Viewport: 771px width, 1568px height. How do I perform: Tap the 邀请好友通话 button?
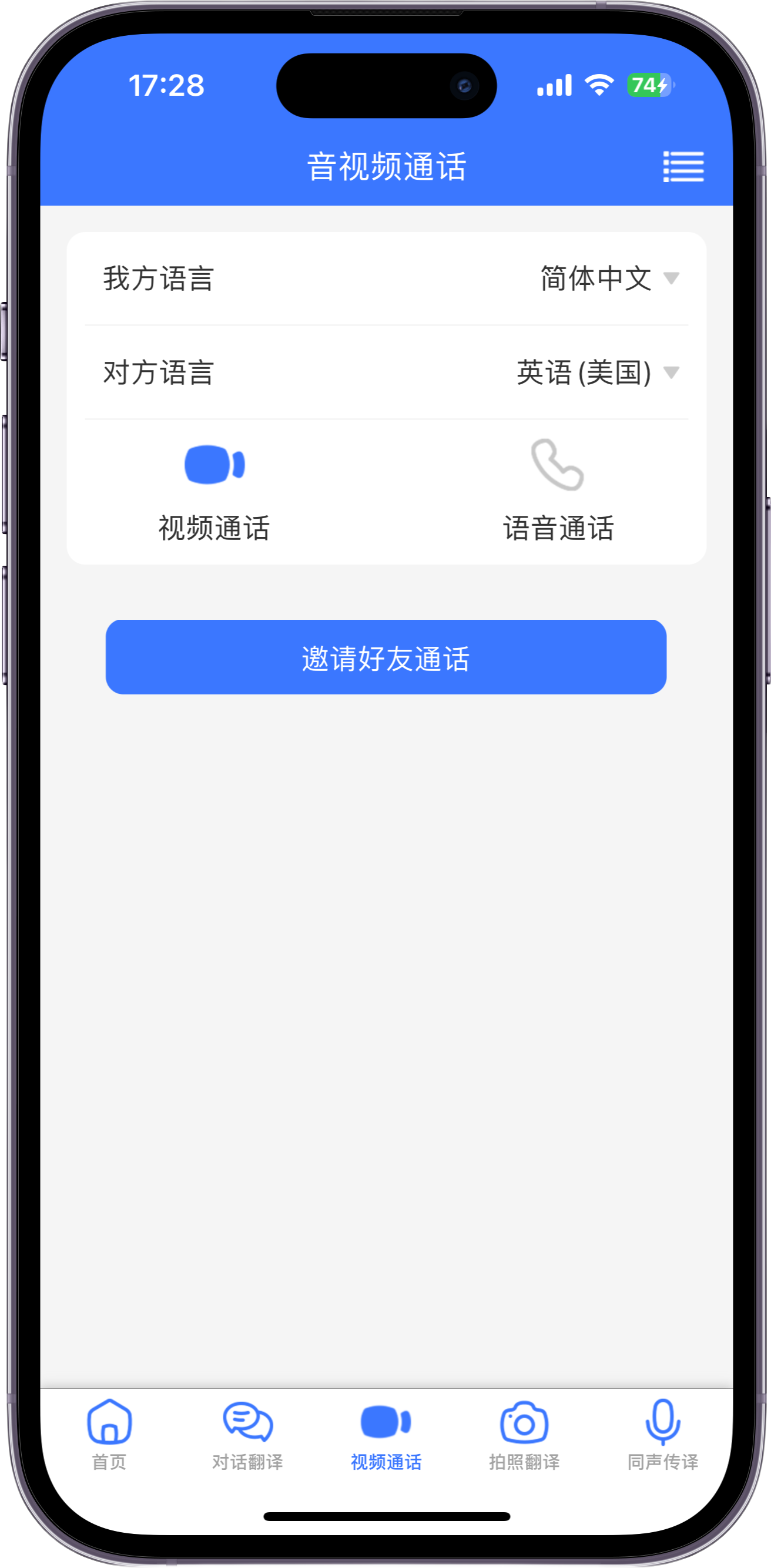coord(386,657)
